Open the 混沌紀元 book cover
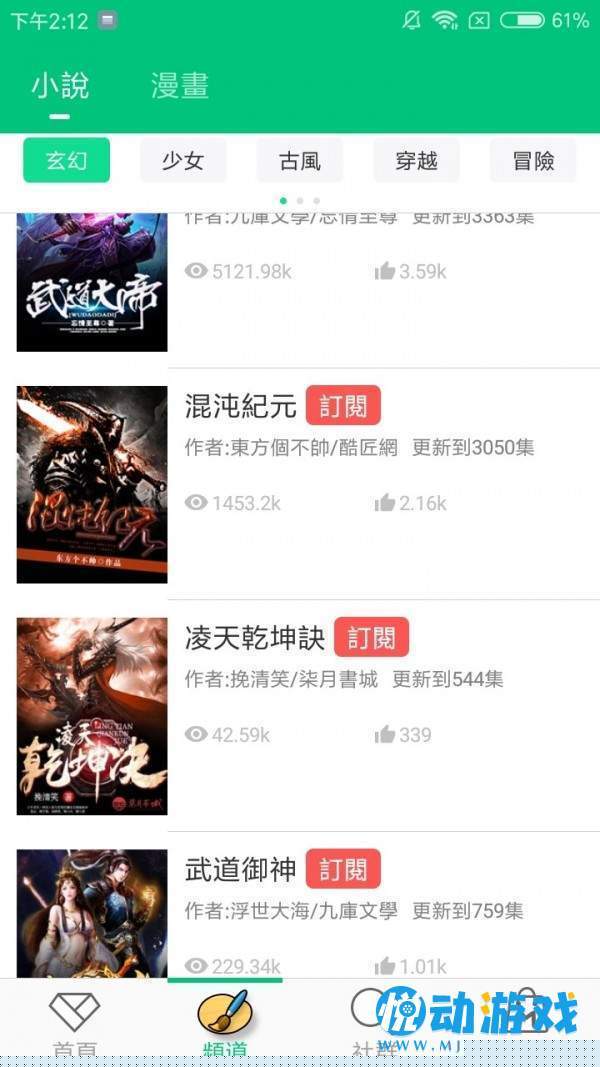The width and height of the screenshot is (600, 1067). (x=92, y=485)
